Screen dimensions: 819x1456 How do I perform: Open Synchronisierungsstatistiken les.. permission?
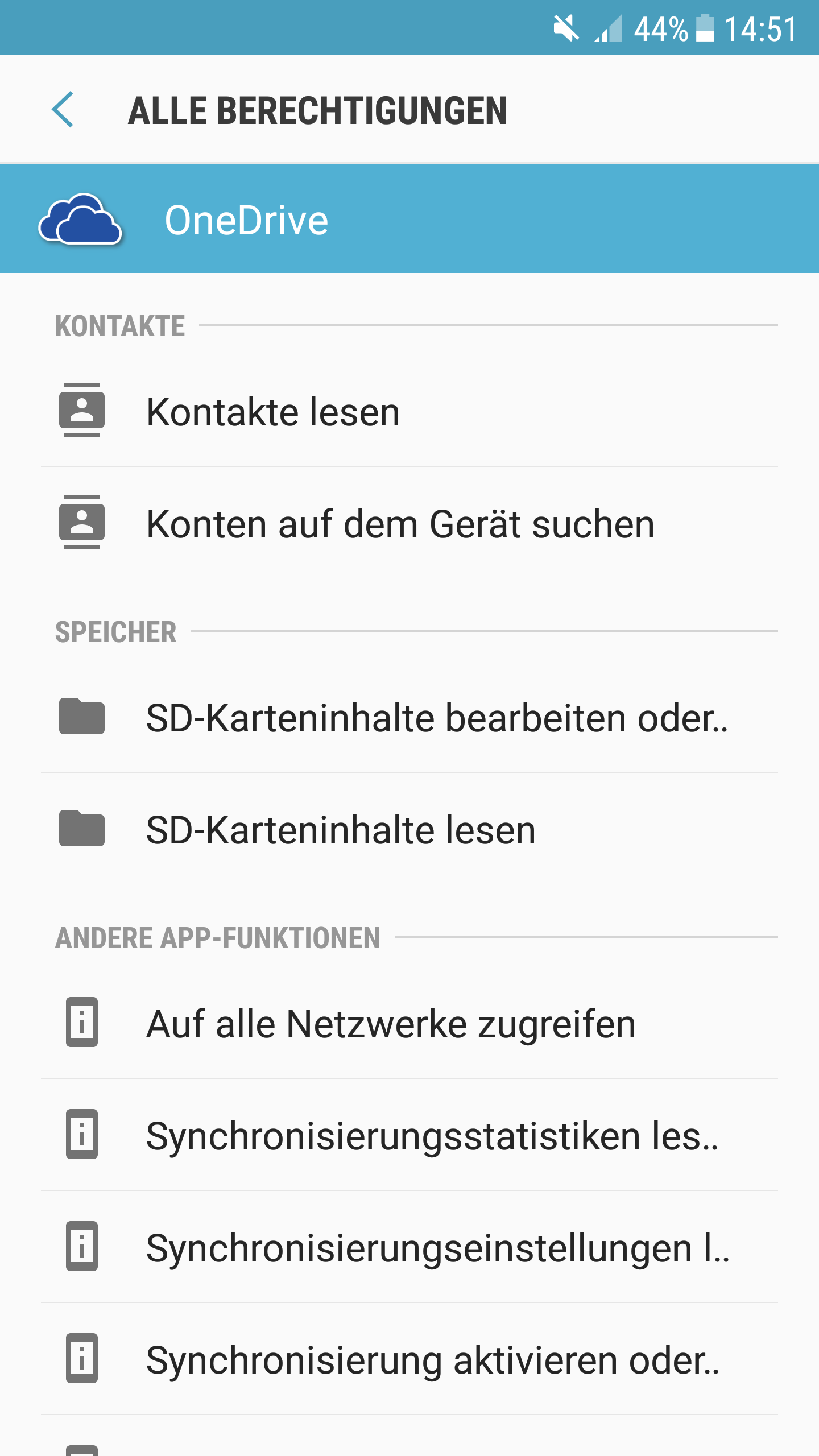tap(409, 1135)
